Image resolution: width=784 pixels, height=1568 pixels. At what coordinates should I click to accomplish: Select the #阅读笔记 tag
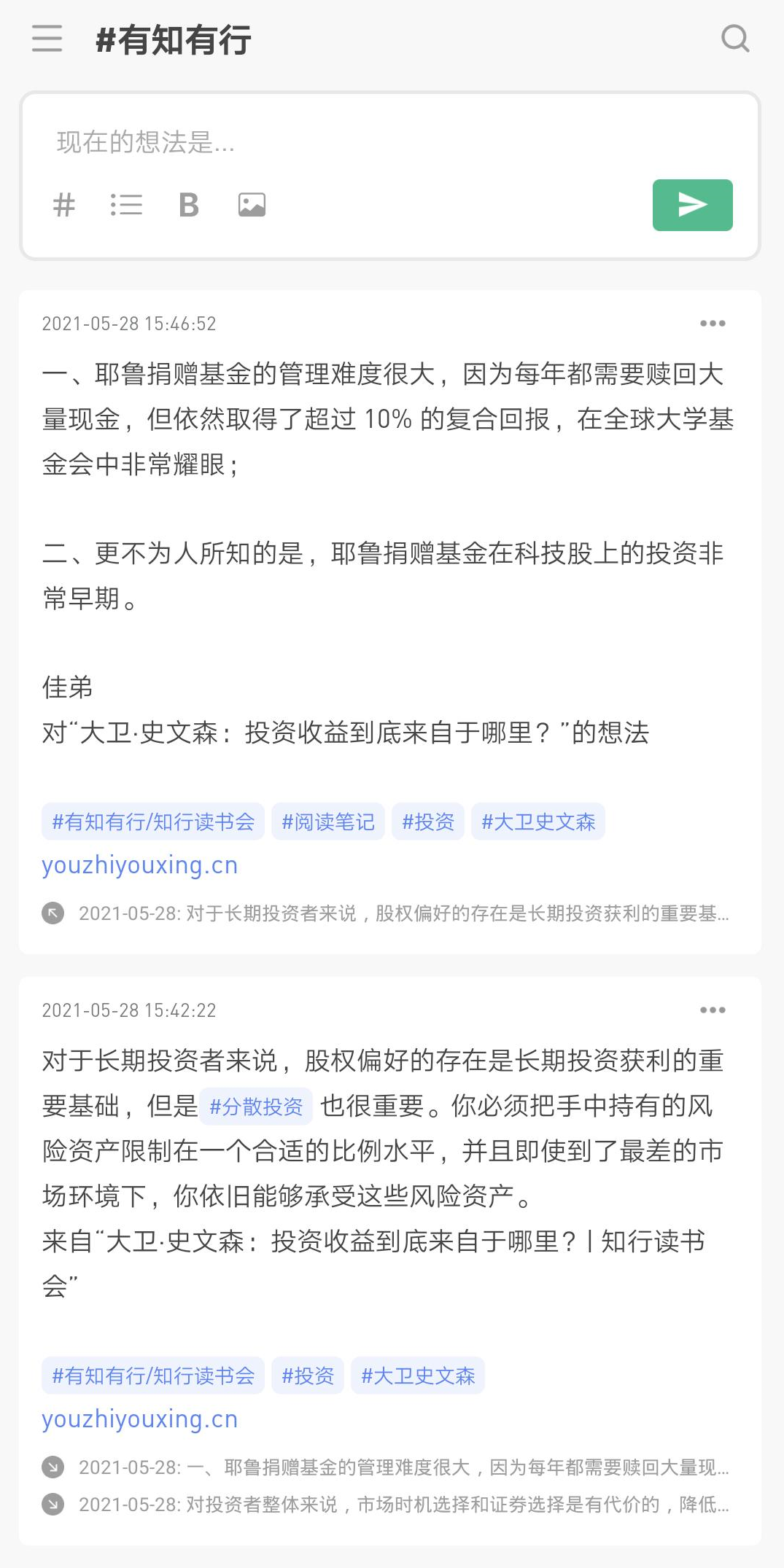click(x=328, y=822)
